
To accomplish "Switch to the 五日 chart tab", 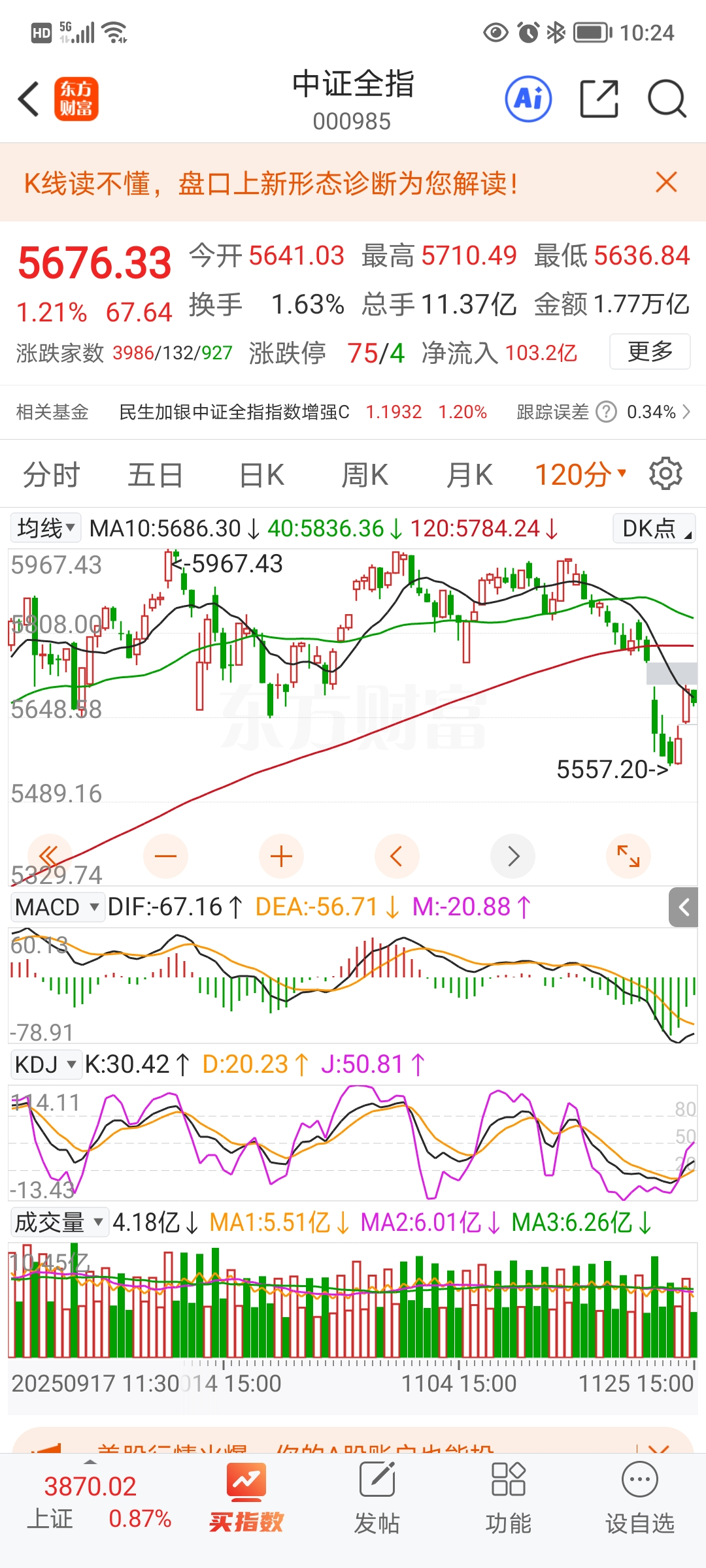I will pyautogui.click(x=155, y=475).
